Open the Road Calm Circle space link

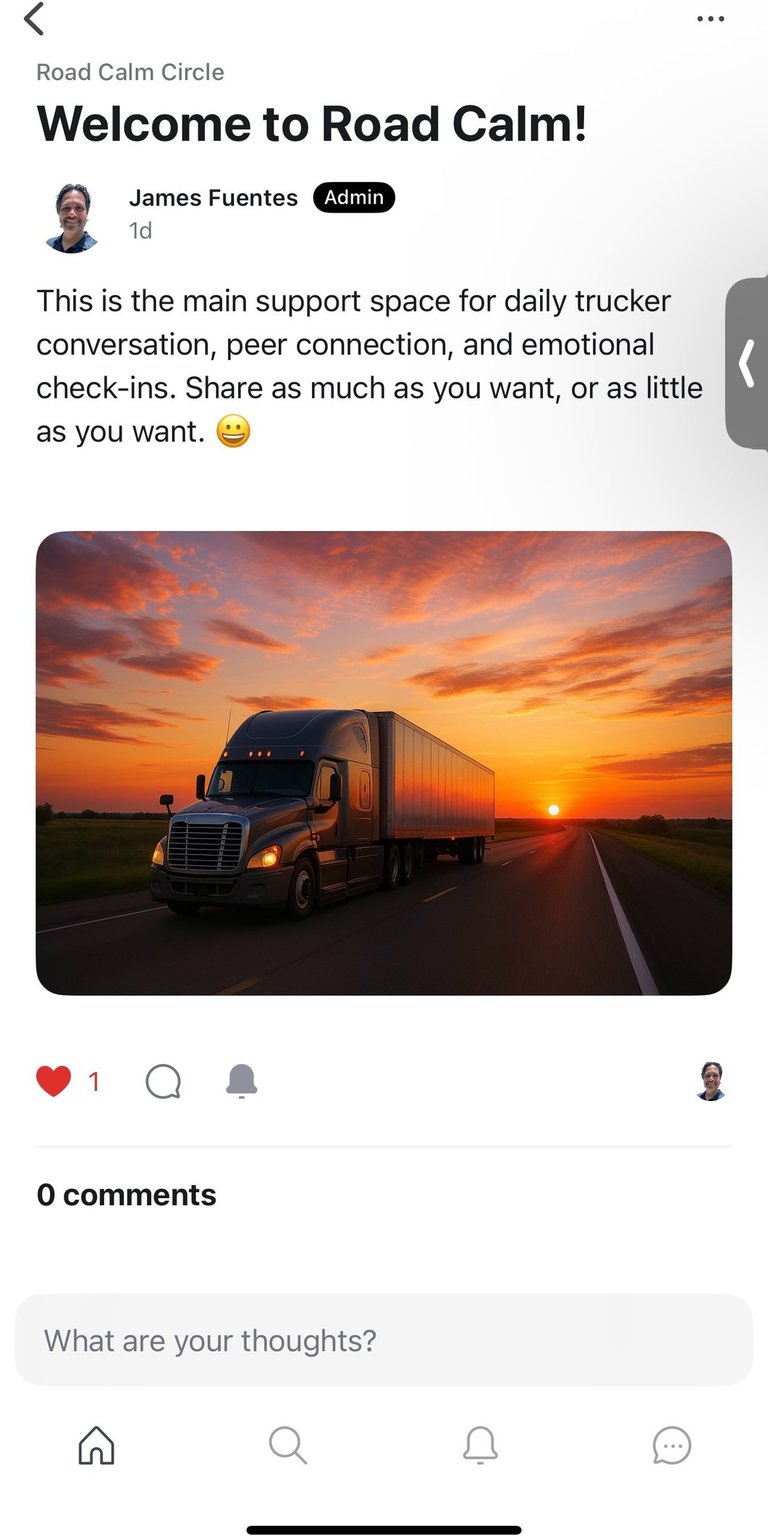point(130,72)
